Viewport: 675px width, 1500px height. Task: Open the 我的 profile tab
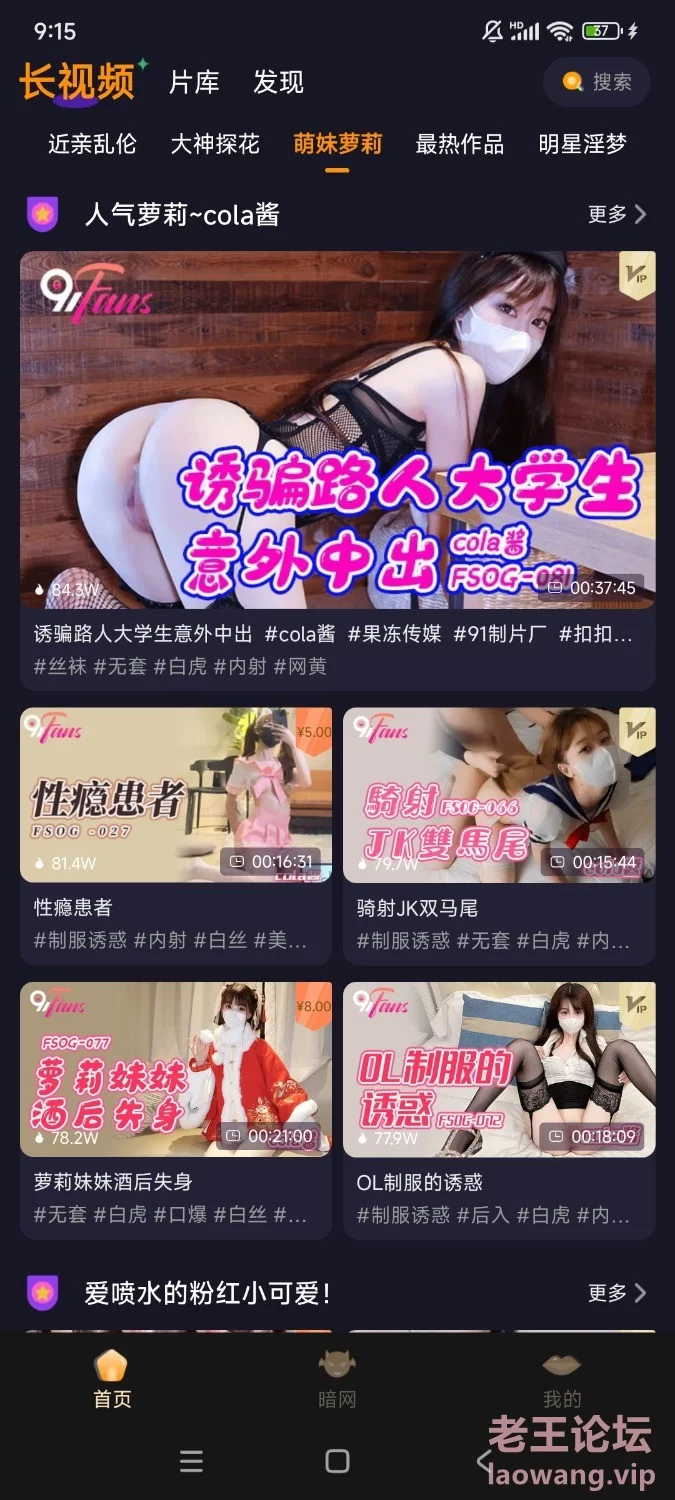tap(561, 1379)
